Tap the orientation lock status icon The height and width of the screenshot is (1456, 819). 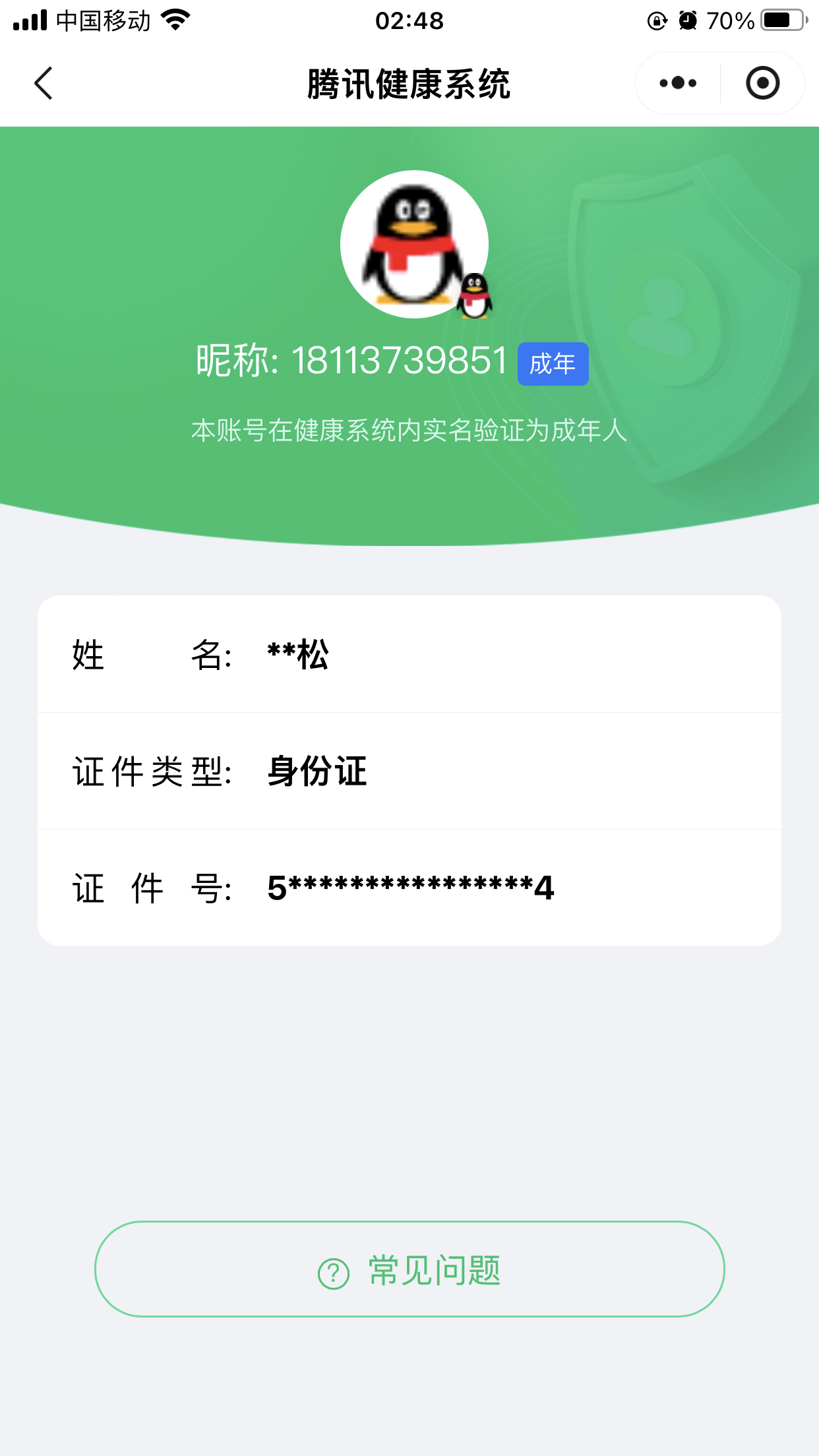(657, 20)
